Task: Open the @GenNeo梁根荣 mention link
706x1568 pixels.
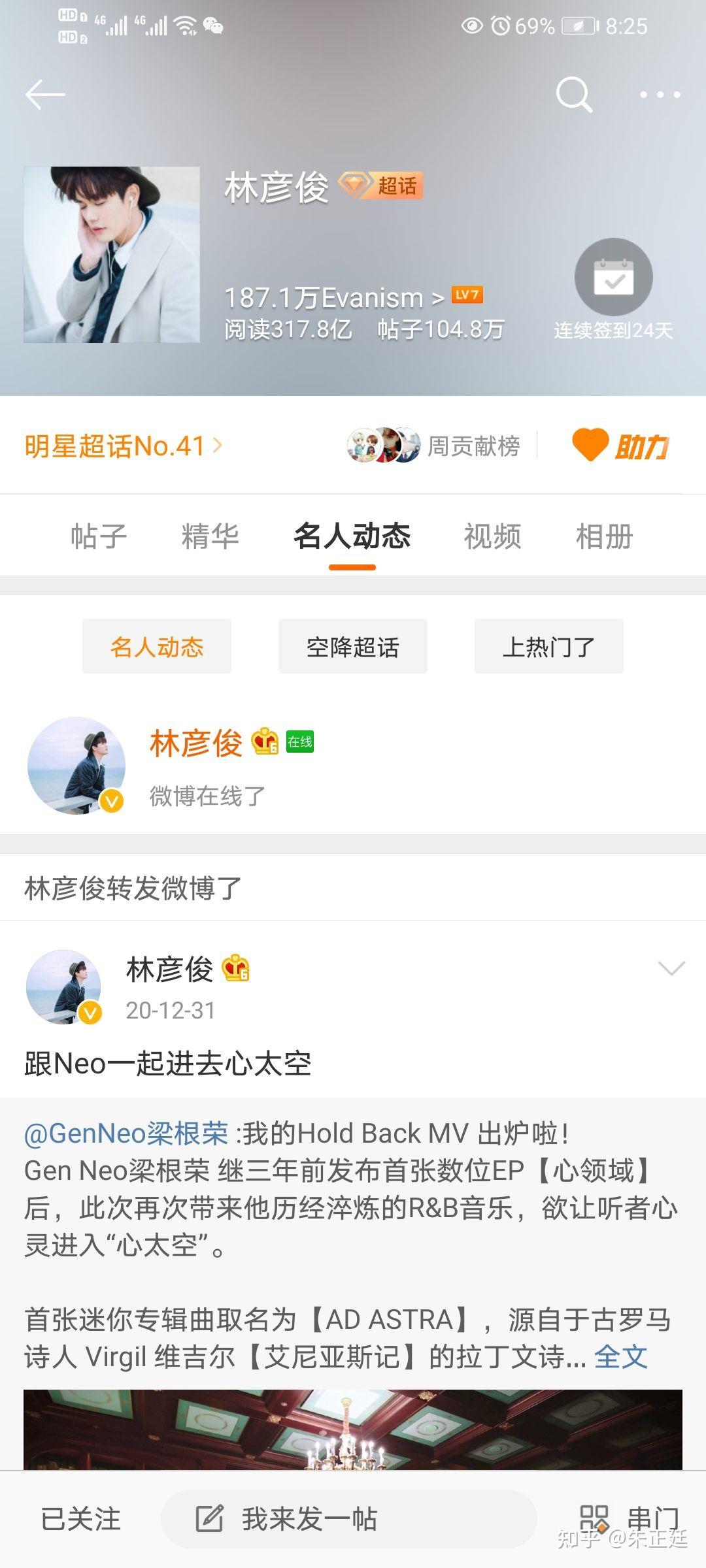Action: point(126,1133)
